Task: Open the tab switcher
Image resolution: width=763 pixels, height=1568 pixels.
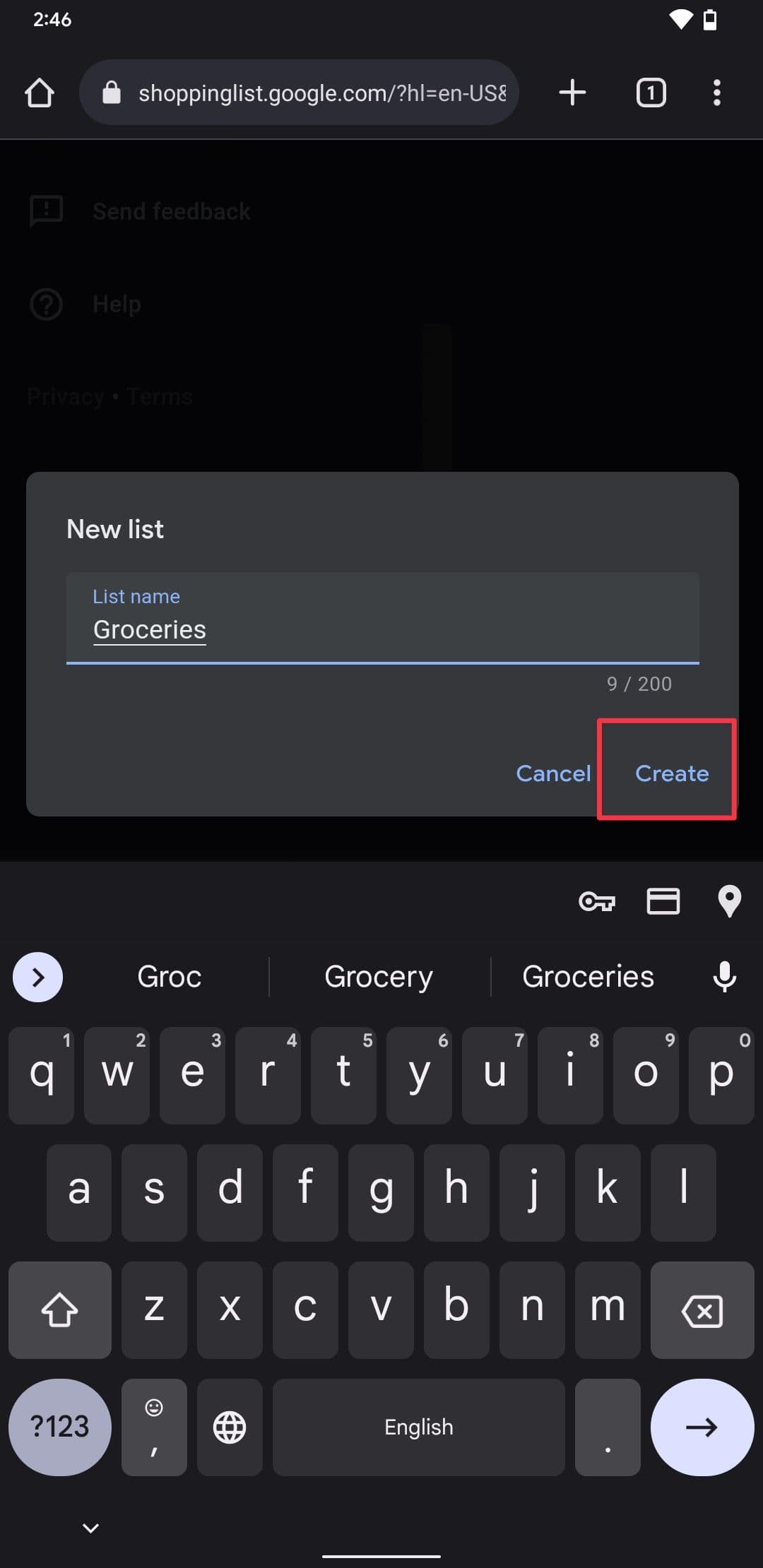Action: coord(651,93)
